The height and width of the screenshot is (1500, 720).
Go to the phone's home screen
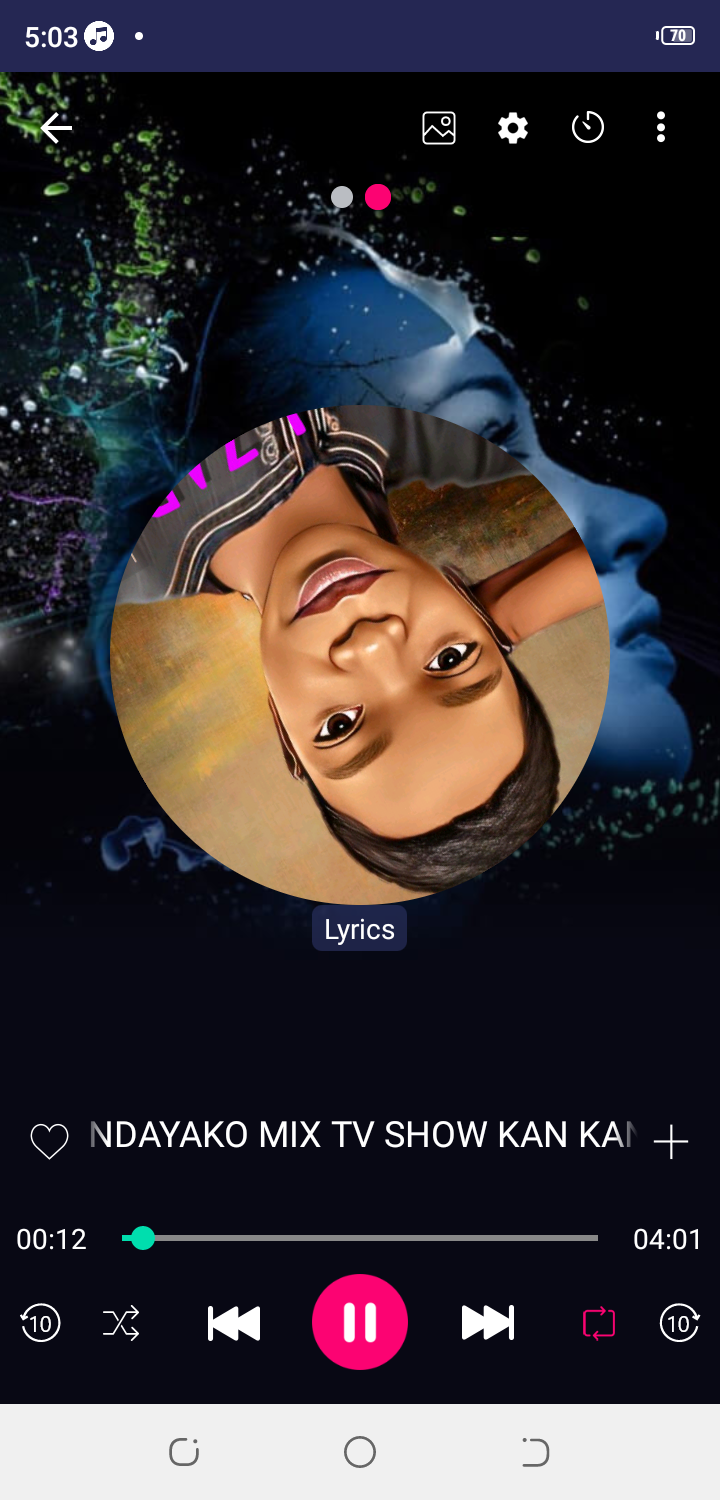[360, 1452]
